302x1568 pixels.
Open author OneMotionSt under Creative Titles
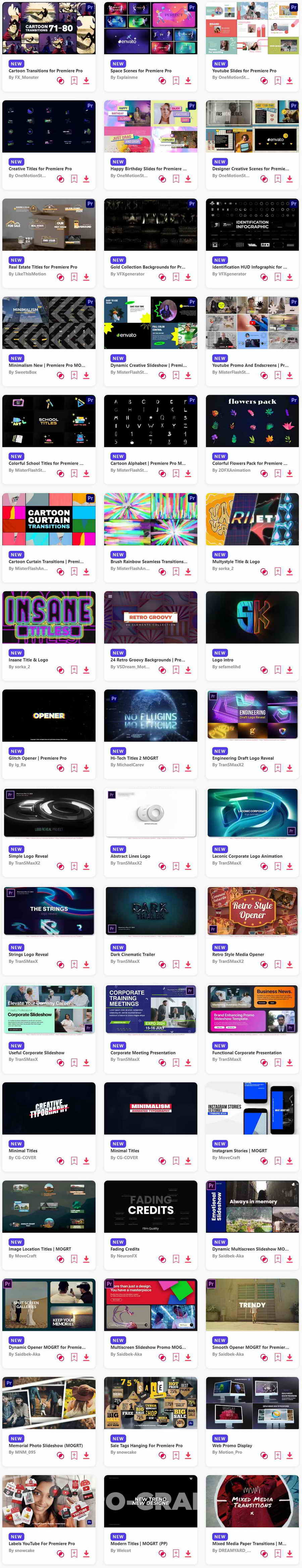[x=27, y=176]
